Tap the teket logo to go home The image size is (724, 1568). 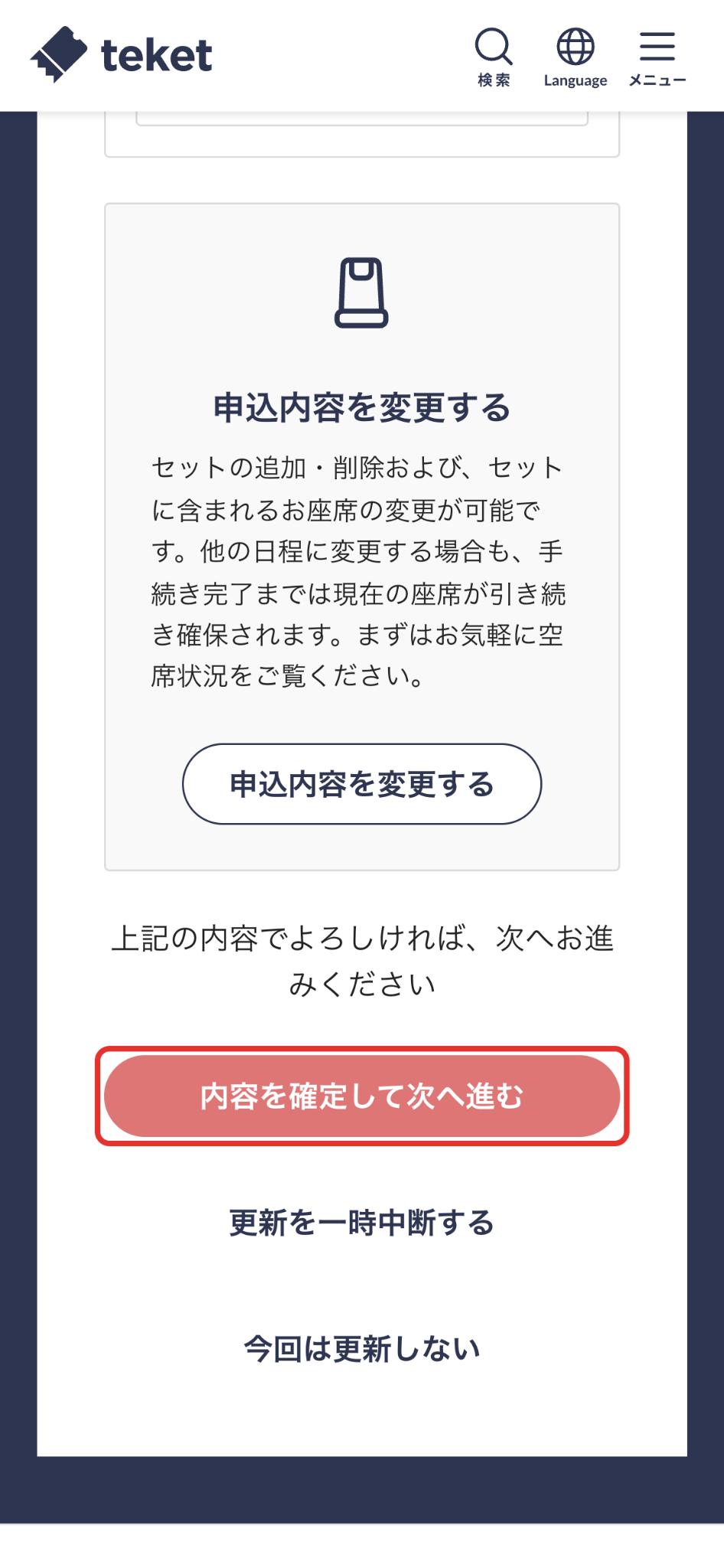point(122,55)
